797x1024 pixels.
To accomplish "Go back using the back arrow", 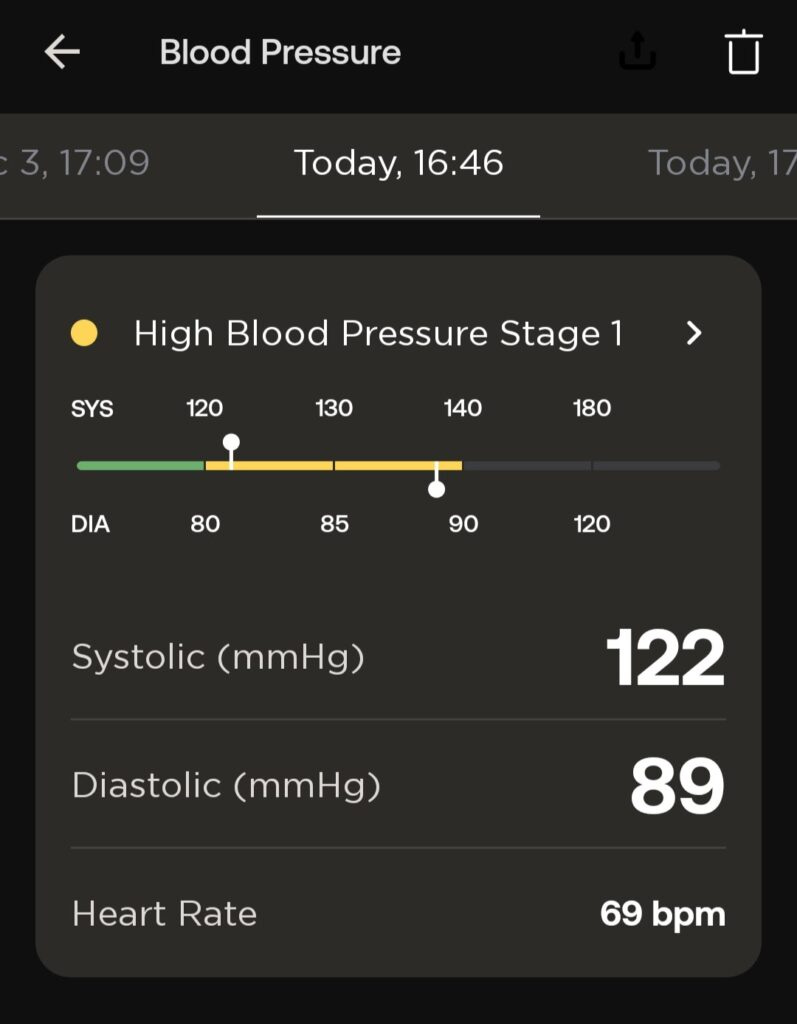I will [x=62, y=52].
